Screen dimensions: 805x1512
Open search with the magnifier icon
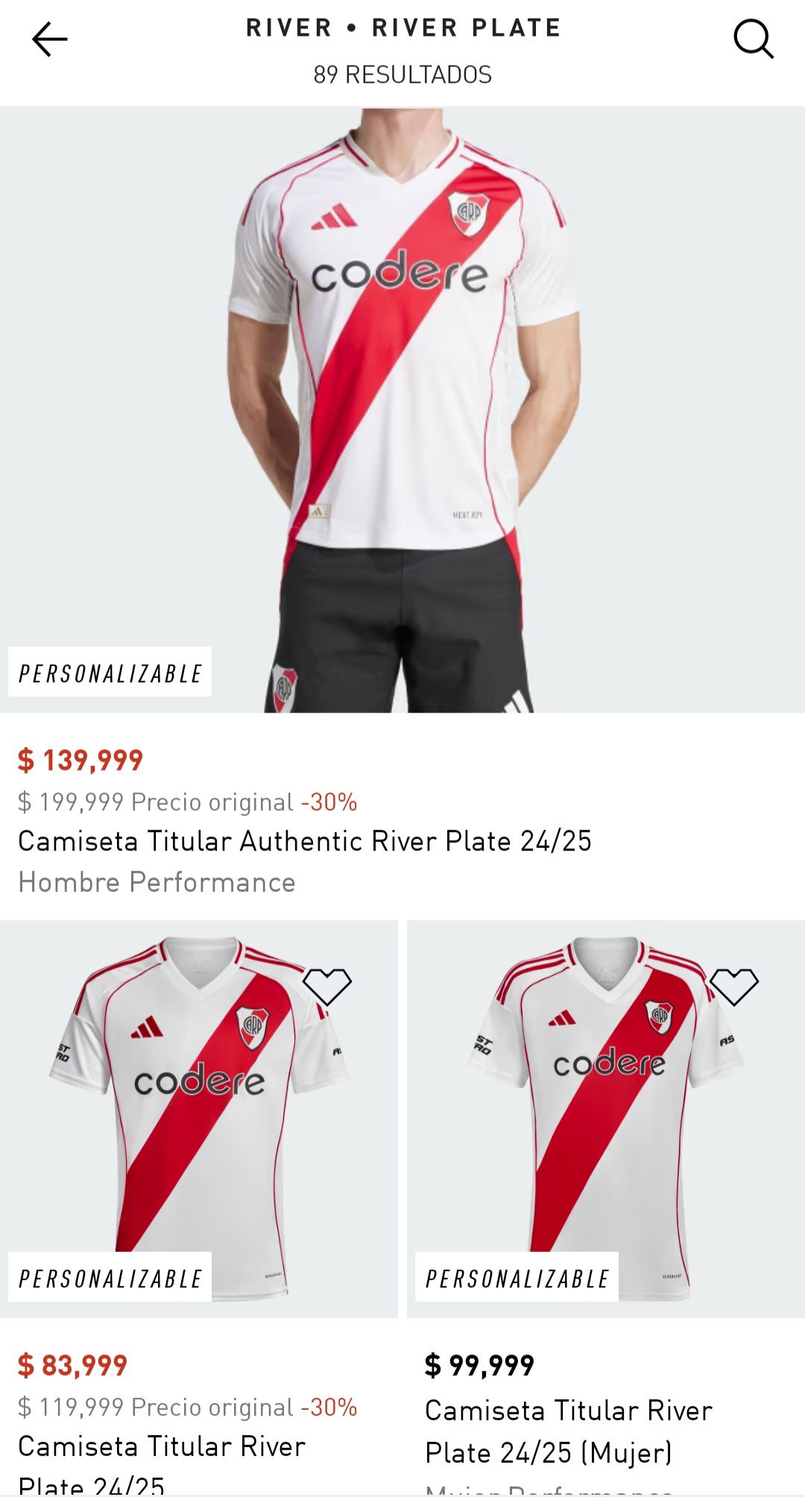(754, 39)
